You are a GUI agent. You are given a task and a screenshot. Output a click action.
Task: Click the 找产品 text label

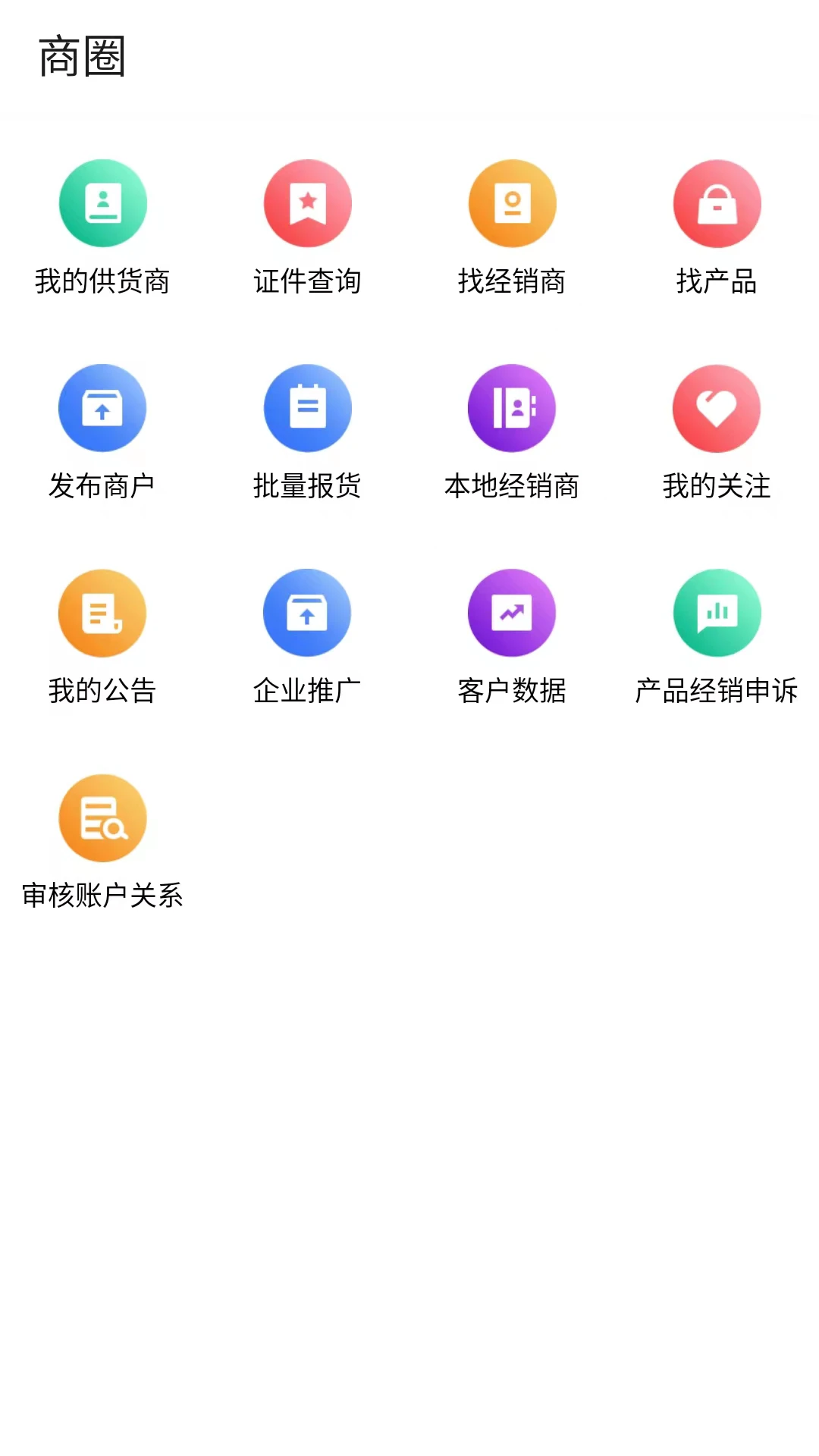[x=717, y=281]
